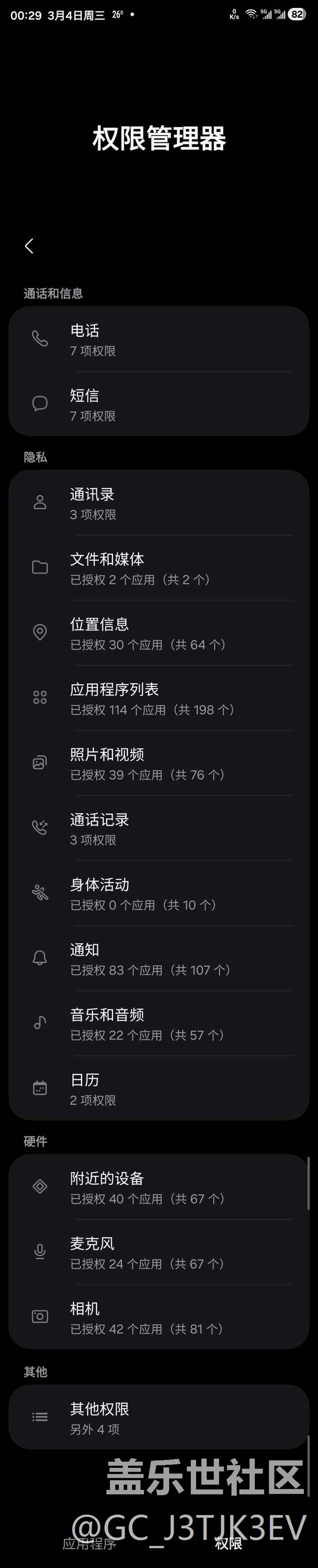Open 通讯录 permissions
Image resolution: width=318 pixels, height=1568 pixels.
[159, 503]
